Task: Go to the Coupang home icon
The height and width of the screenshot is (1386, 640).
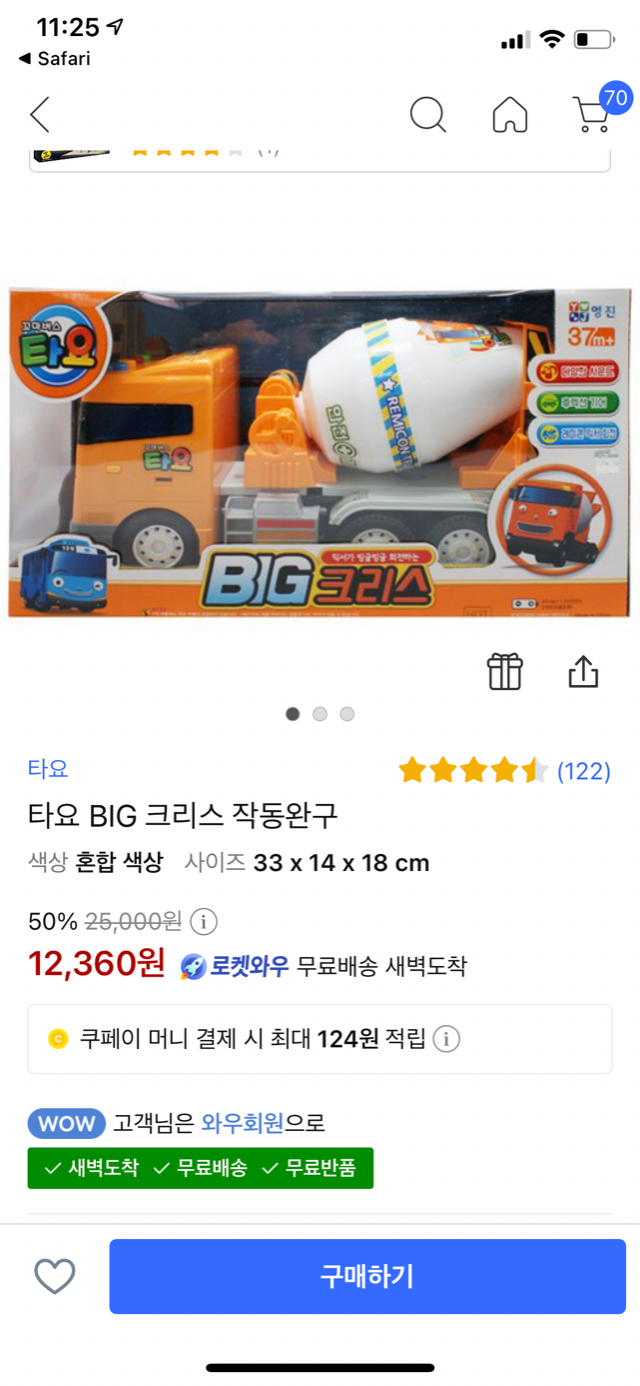Action: [x=510, y=115]
